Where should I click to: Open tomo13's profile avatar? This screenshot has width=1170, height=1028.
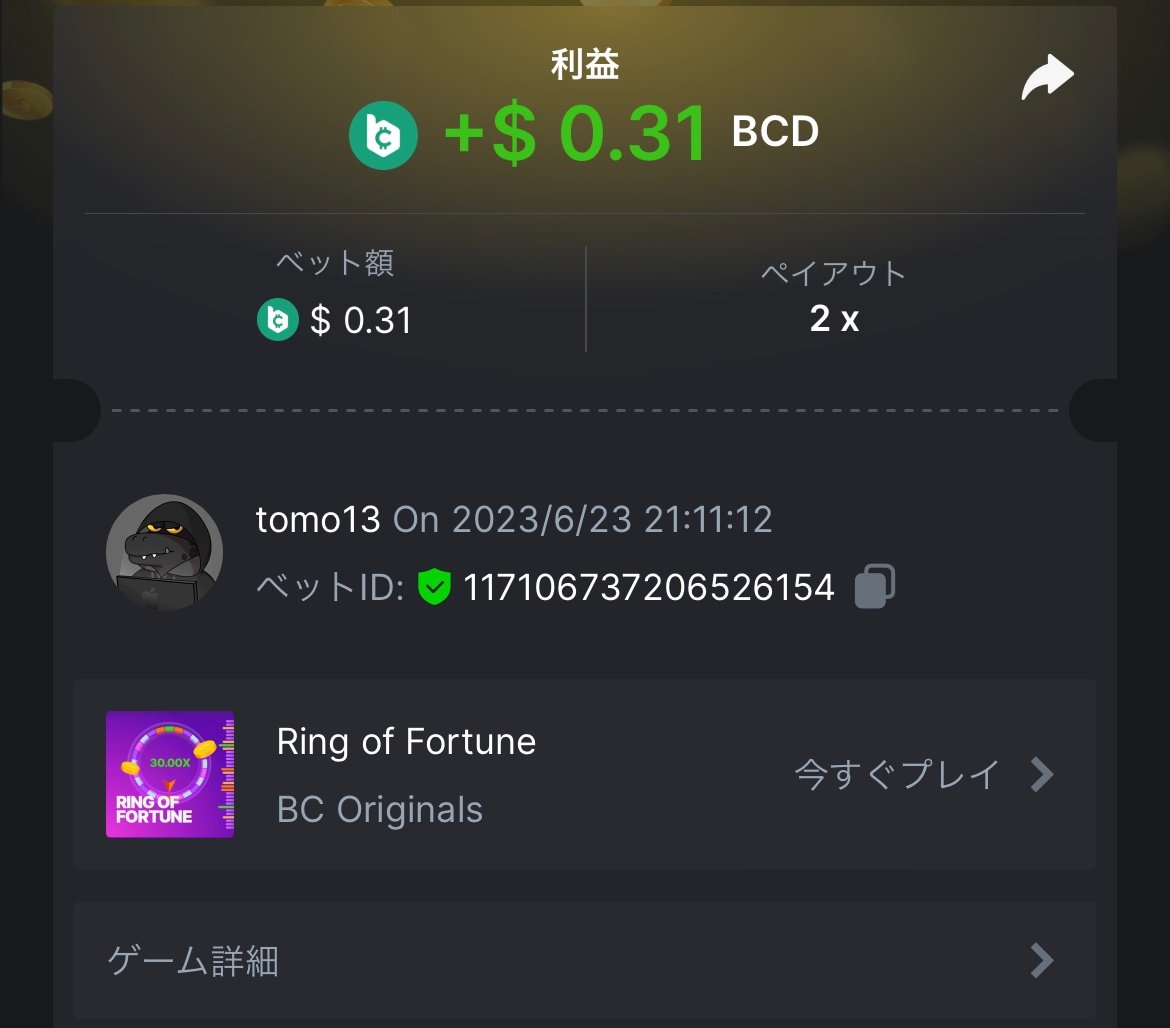click(x=165, y=552)
